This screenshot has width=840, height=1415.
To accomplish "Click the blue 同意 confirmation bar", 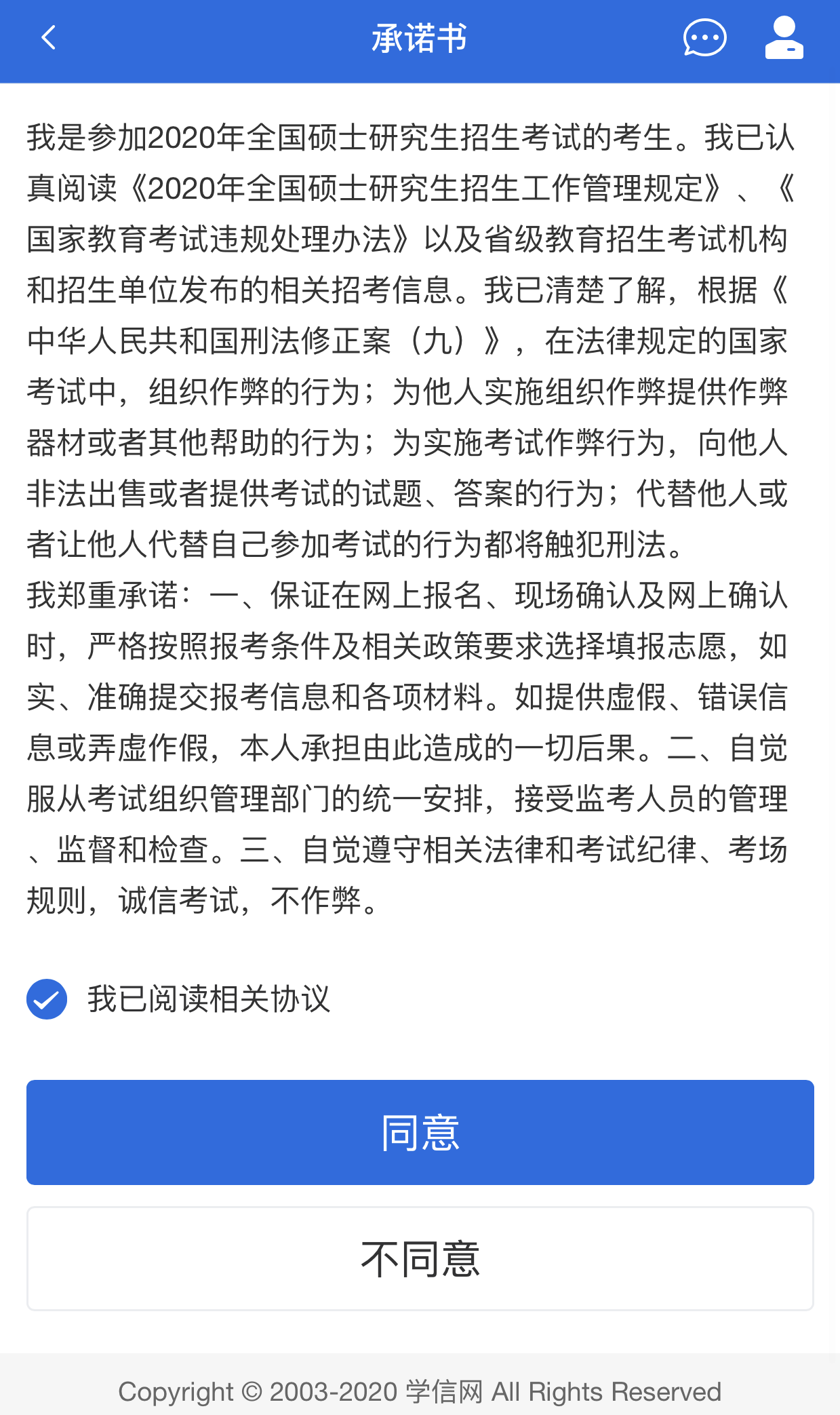I will point(420,1133).
